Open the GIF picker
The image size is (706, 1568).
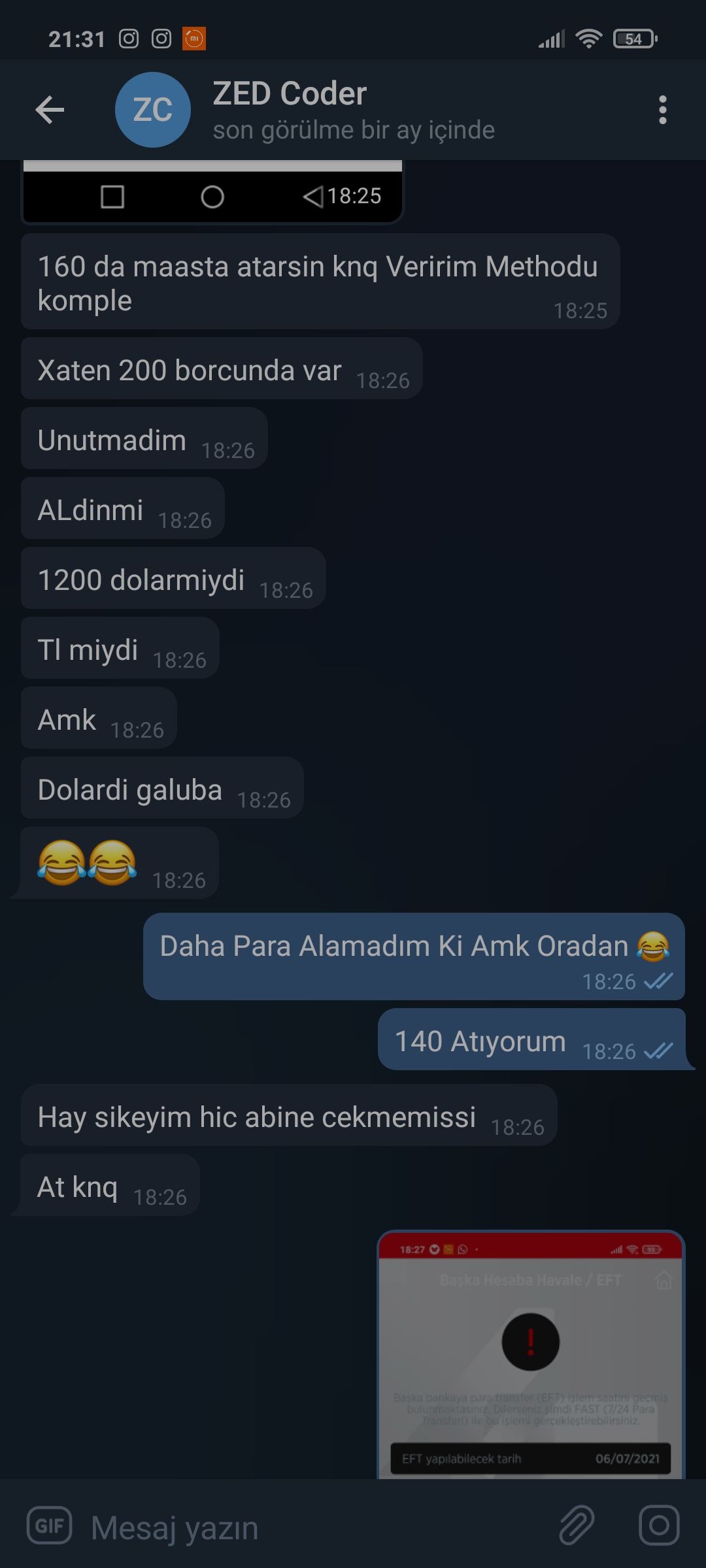(49, 1526)
